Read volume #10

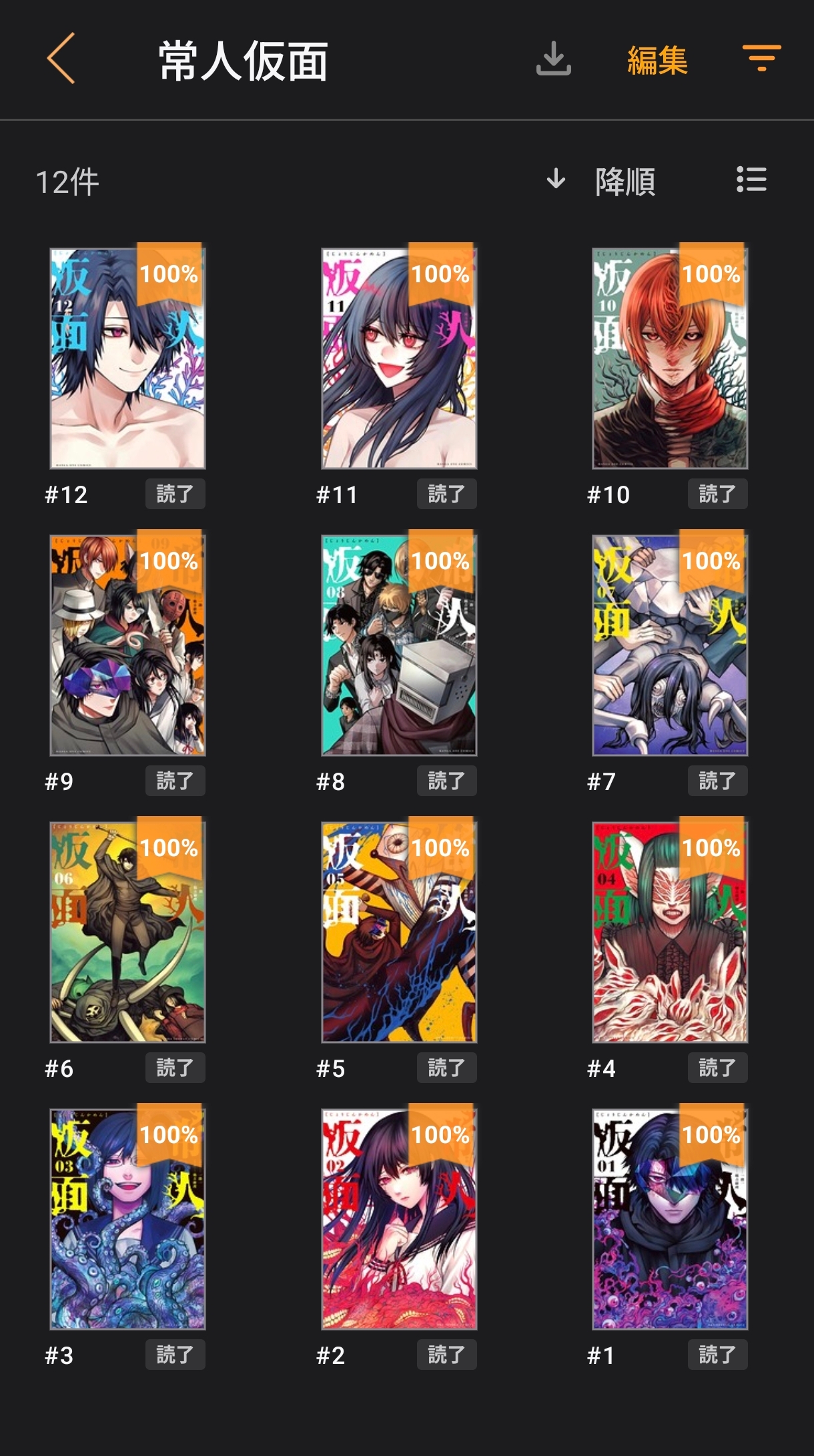coord(670,358)
